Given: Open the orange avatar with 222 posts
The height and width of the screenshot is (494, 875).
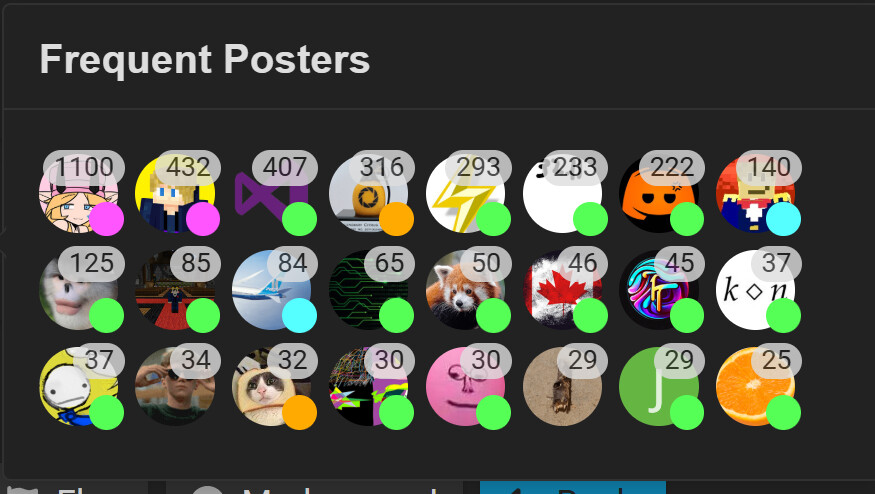Looking at the screenshot, I should click(659, 194).
